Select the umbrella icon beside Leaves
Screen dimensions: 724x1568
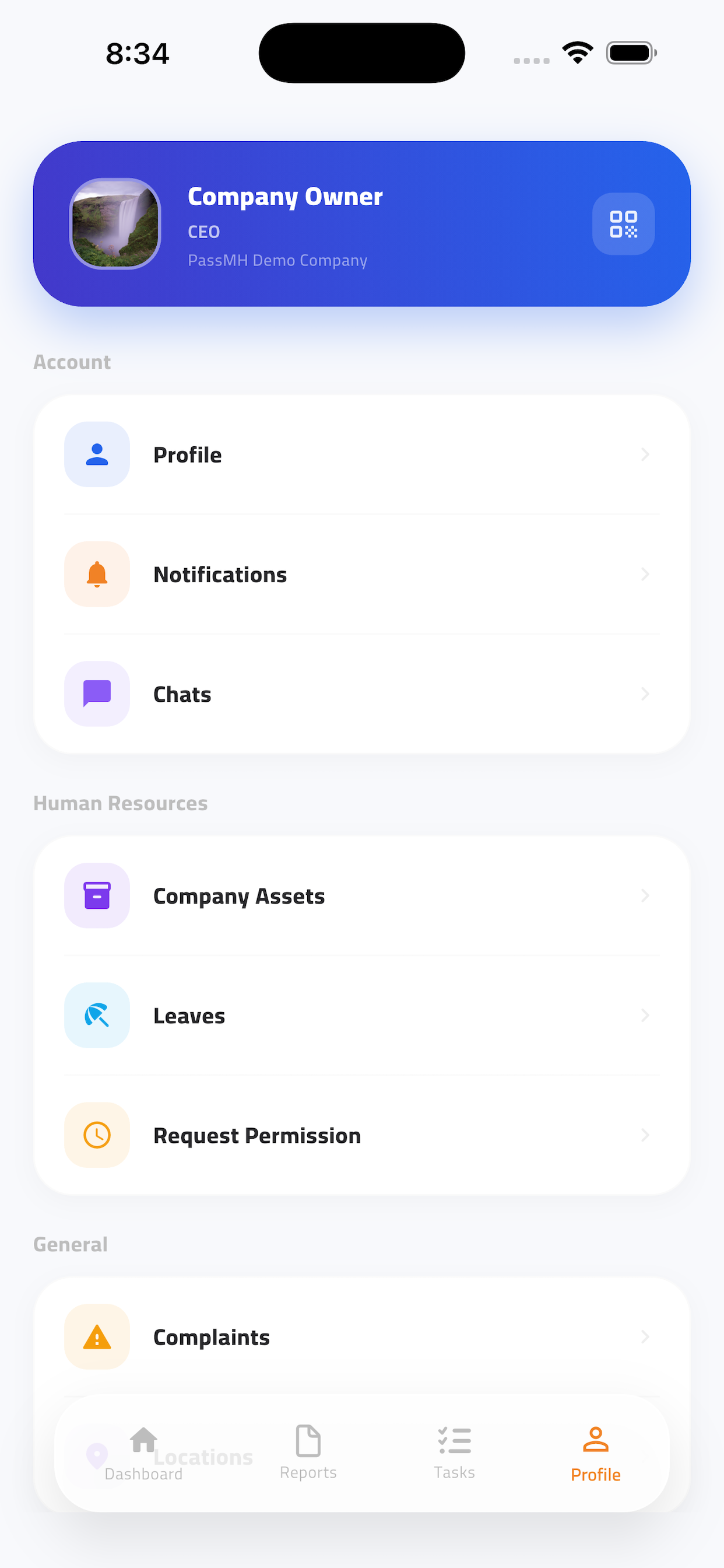(97, 1014)
